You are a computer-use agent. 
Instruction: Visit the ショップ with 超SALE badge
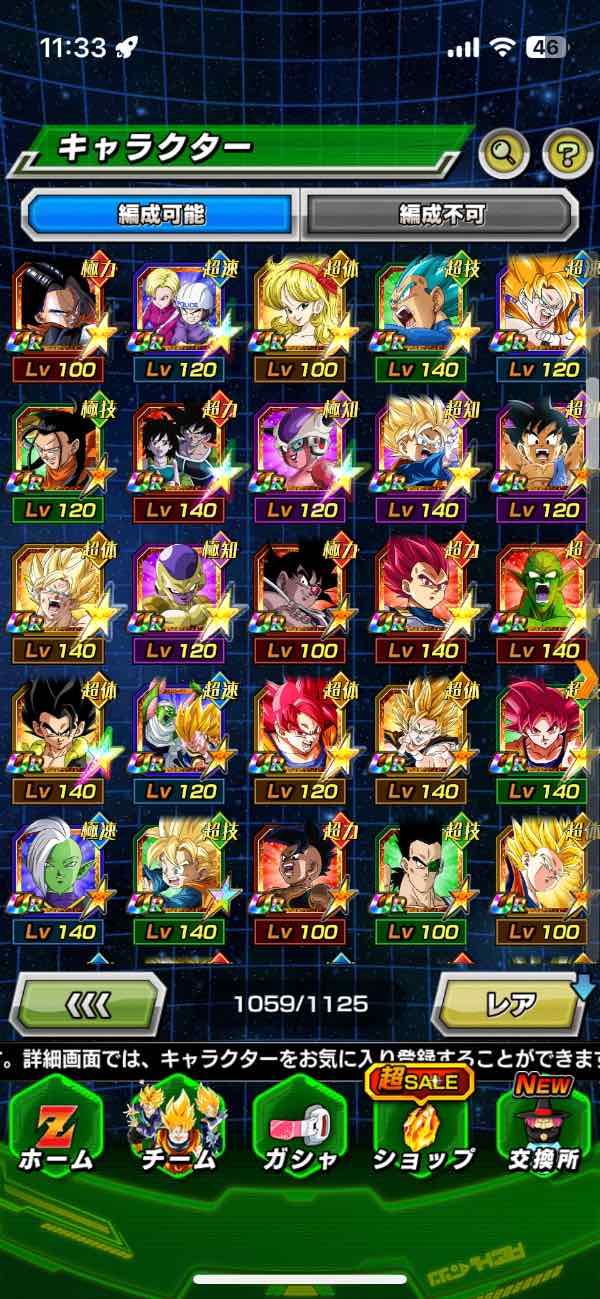(422, 1130)
